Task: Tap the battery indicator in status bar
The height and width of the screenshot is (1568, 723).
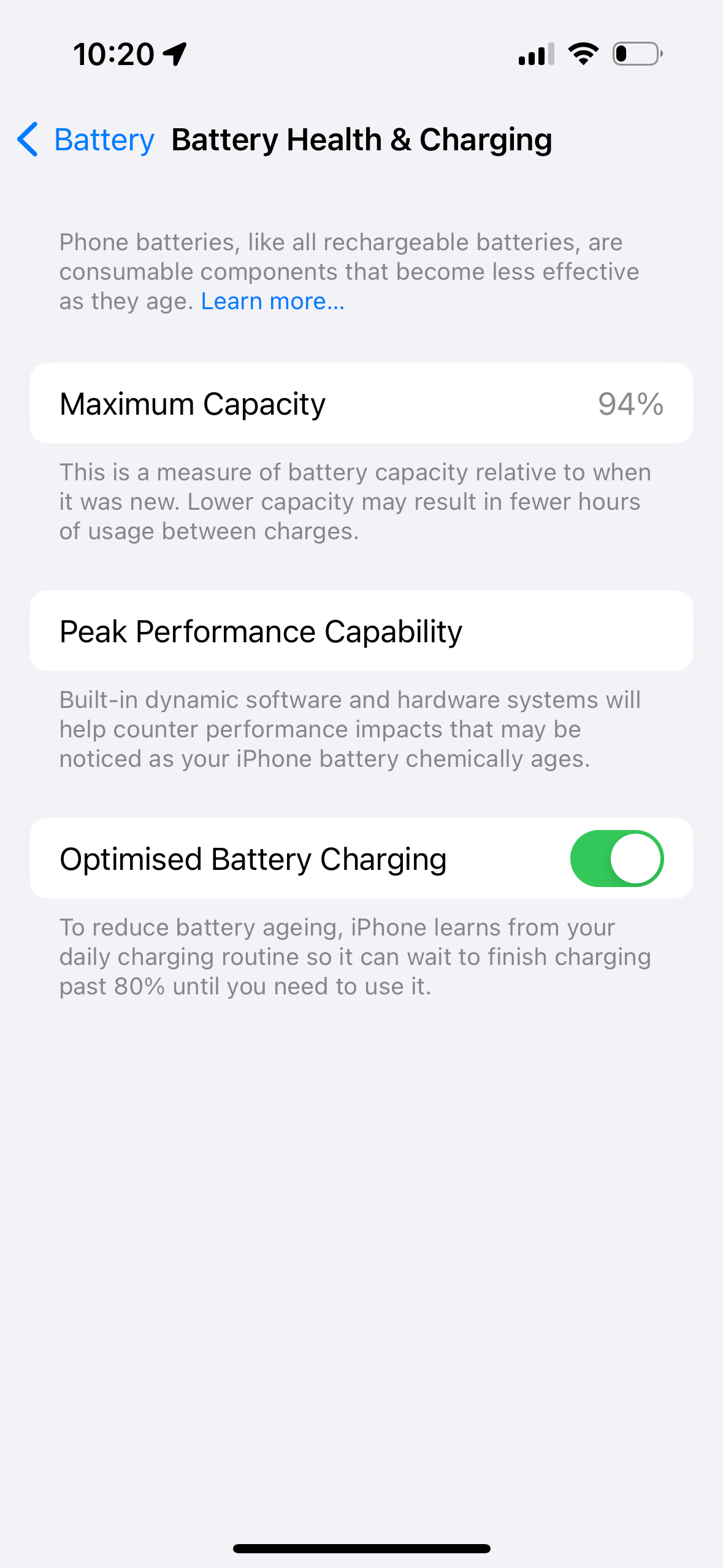Action: [636, 54]
